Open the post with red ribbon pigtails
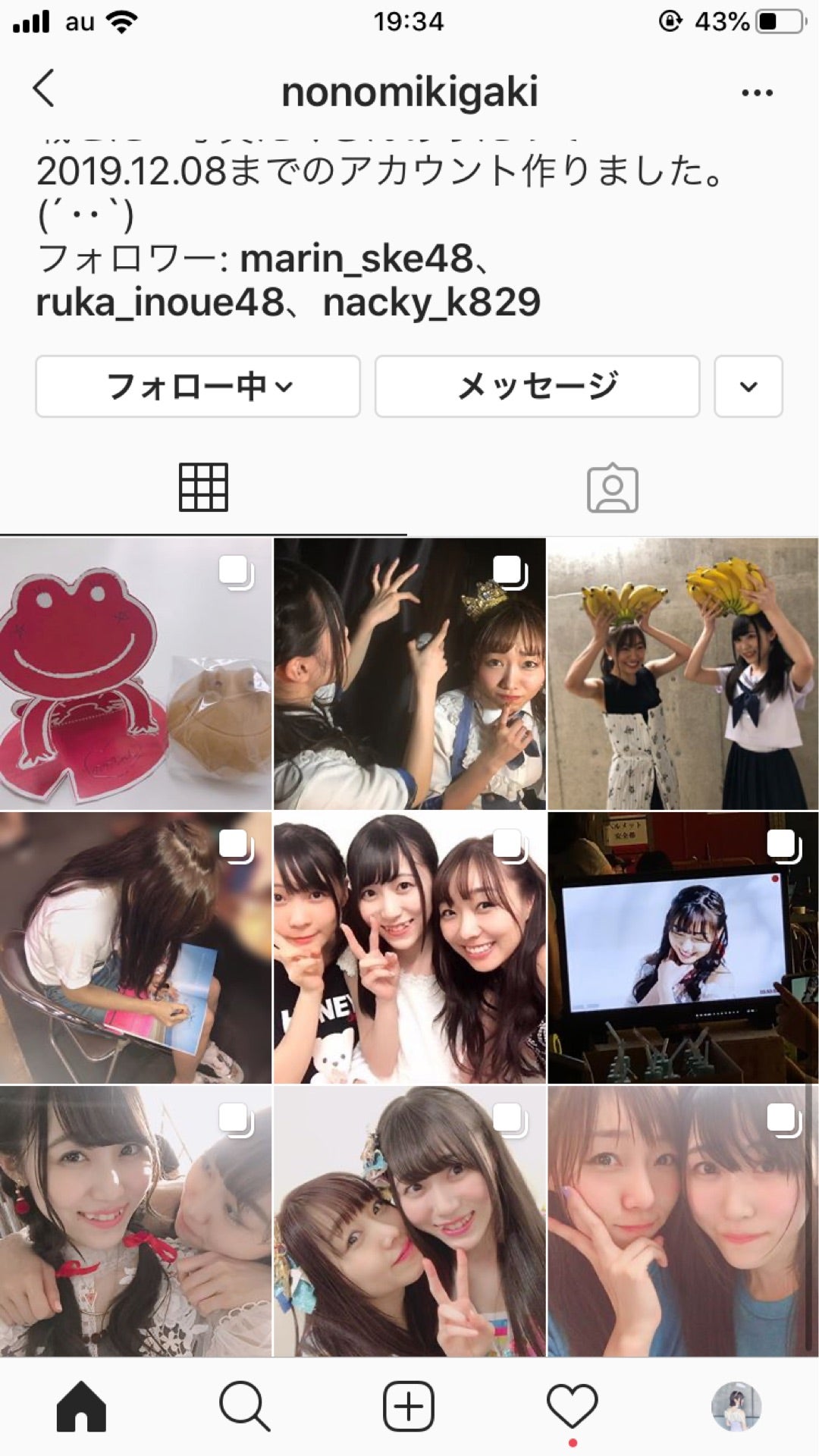Screen dimensions: 819x1456 [x=136, y=1221]
